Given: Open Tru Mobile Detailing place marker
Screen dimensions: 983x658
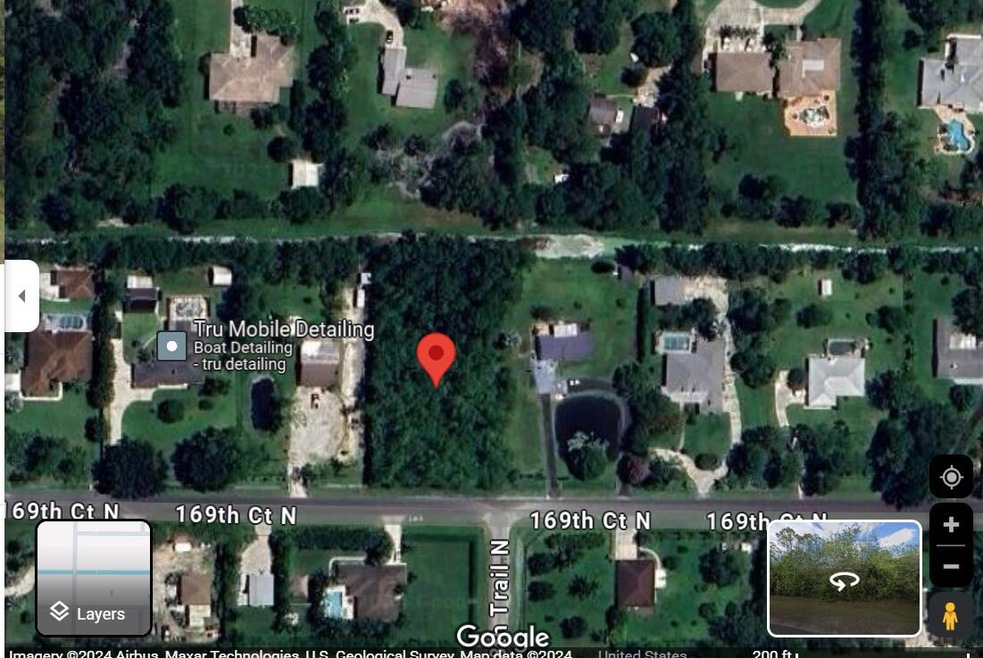Looking at the screenshot, I should (172, 347).
